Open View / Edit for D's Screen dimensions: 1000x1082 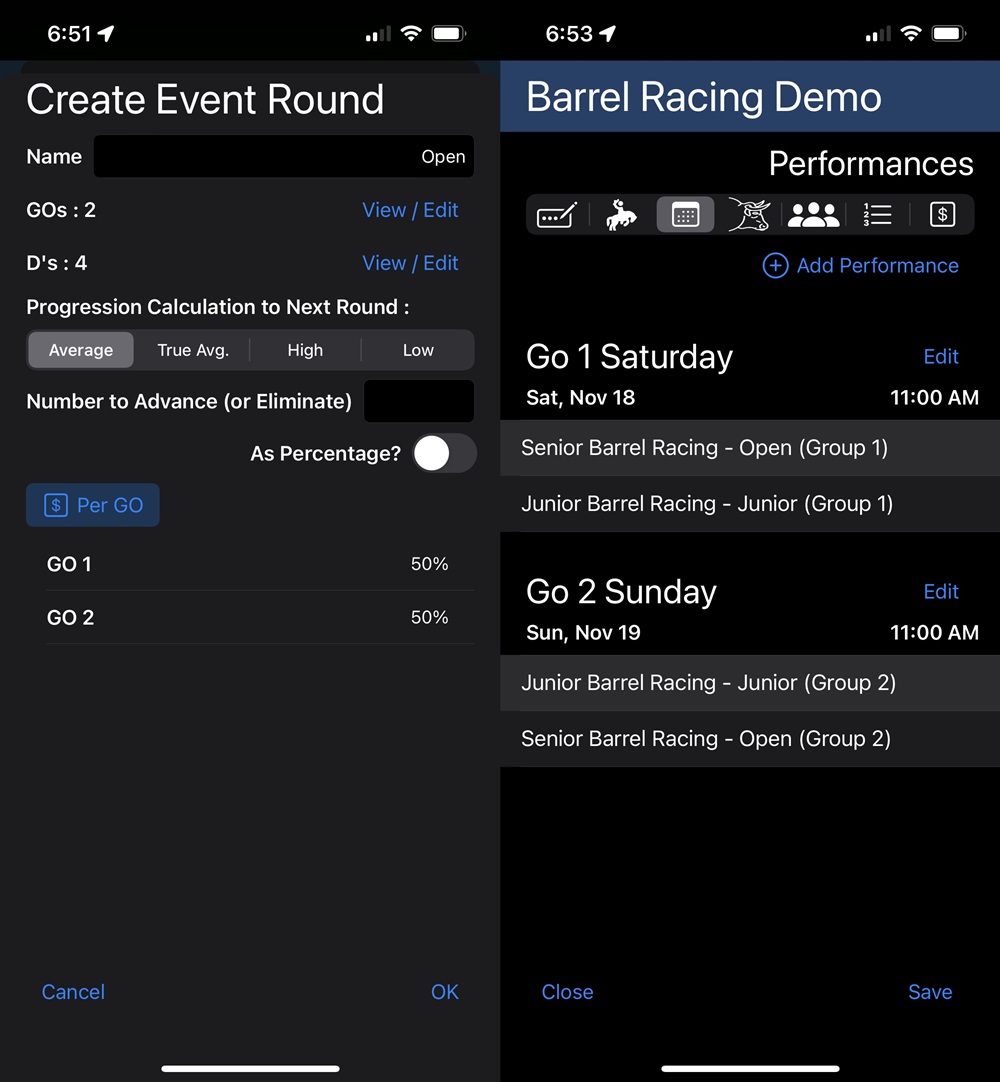point(410,263)
